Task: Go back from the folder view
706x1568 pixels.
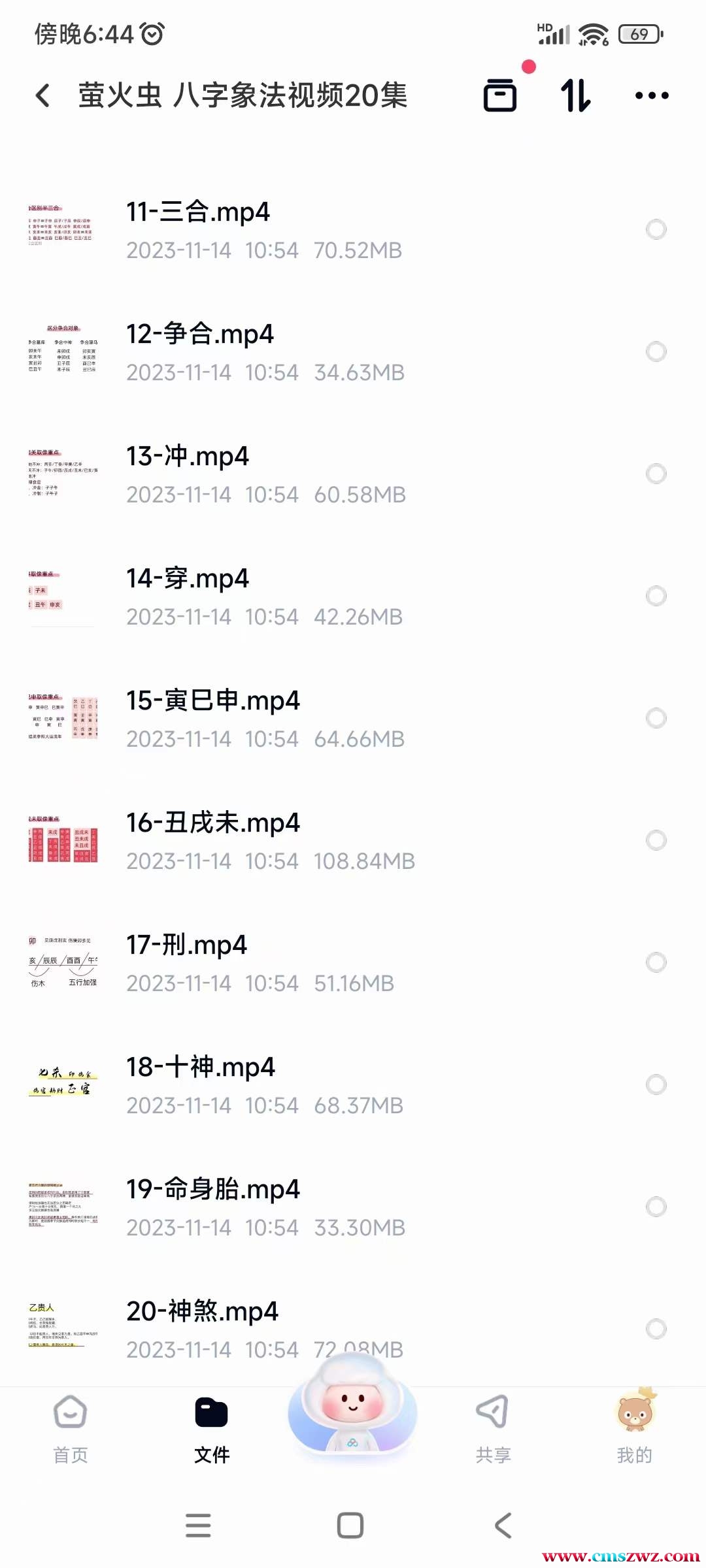Action: coord(43,95)
